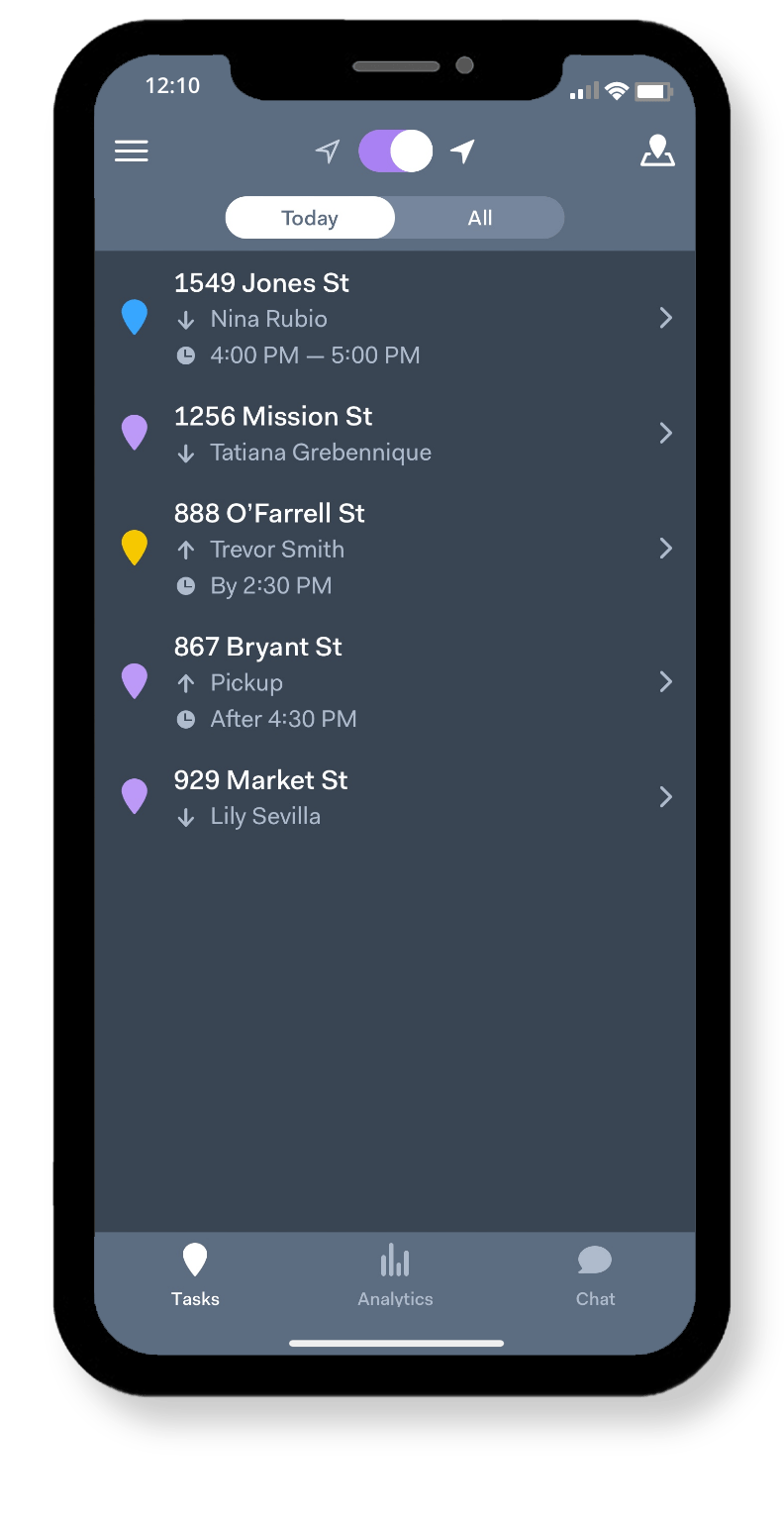Open the hamburger navigation menu
784x1519 pixels.
click(132, 151)
